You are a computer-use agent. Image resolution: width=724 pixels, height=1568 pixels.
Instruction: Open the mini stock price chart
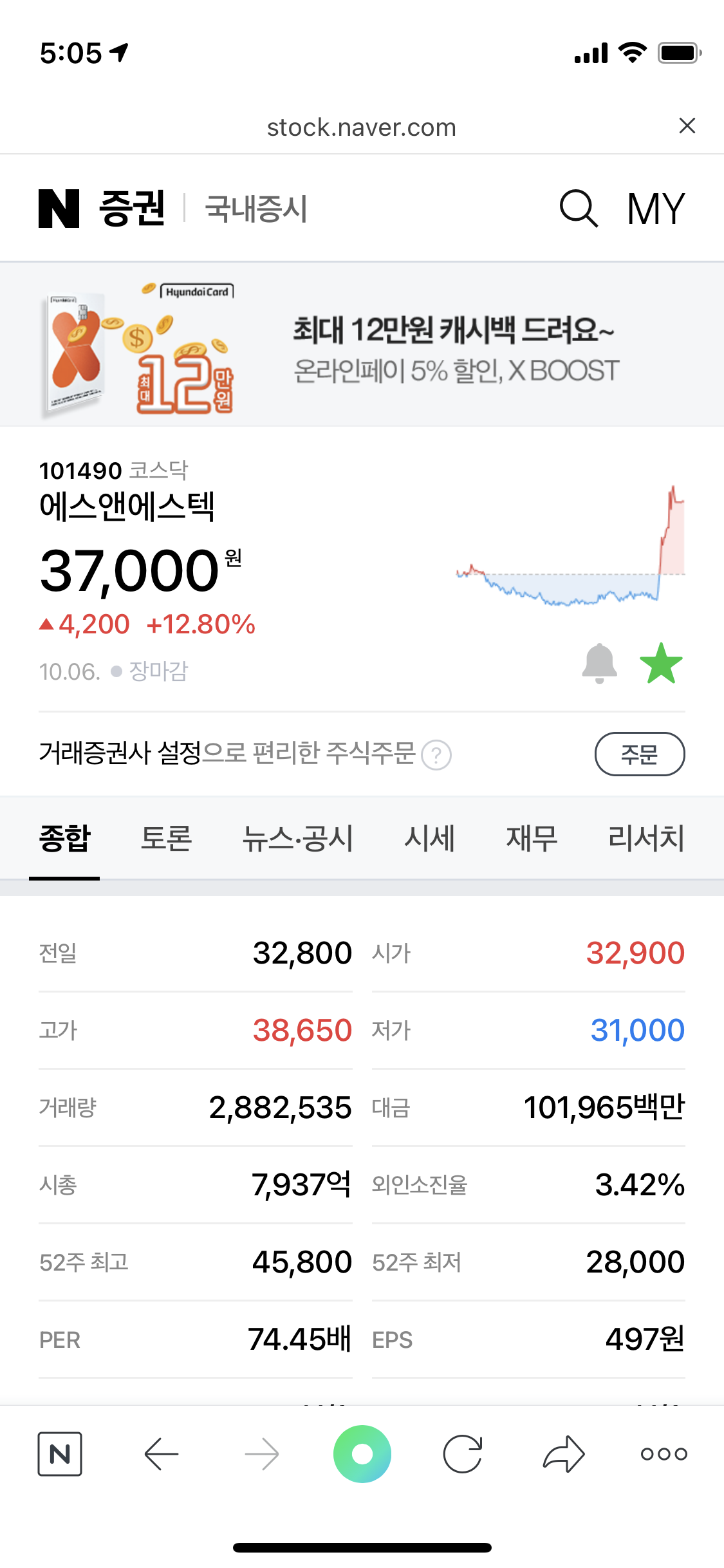click(x=570, y=547)
